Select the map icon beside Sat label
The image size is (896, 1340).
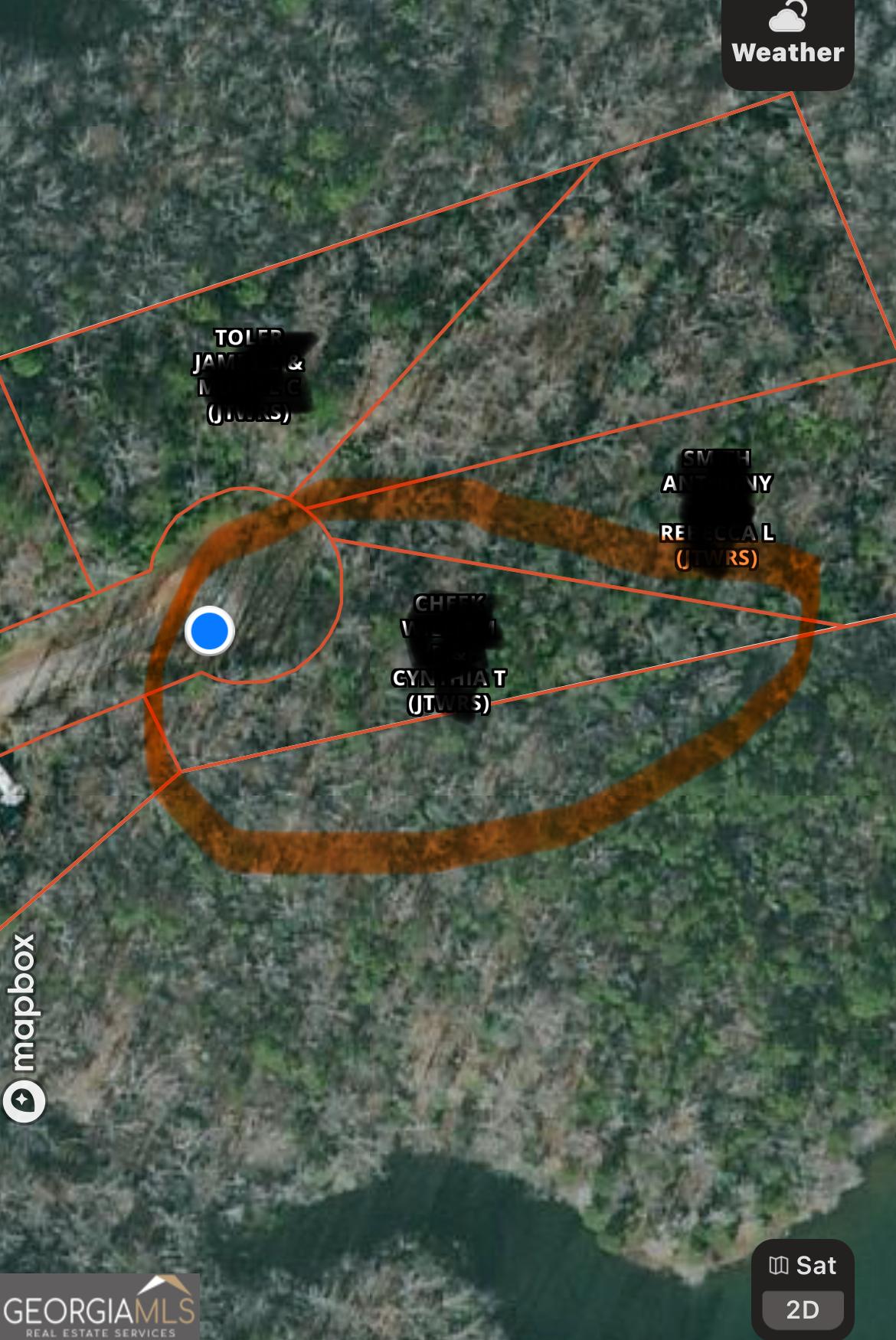[x=778, y=1266]
